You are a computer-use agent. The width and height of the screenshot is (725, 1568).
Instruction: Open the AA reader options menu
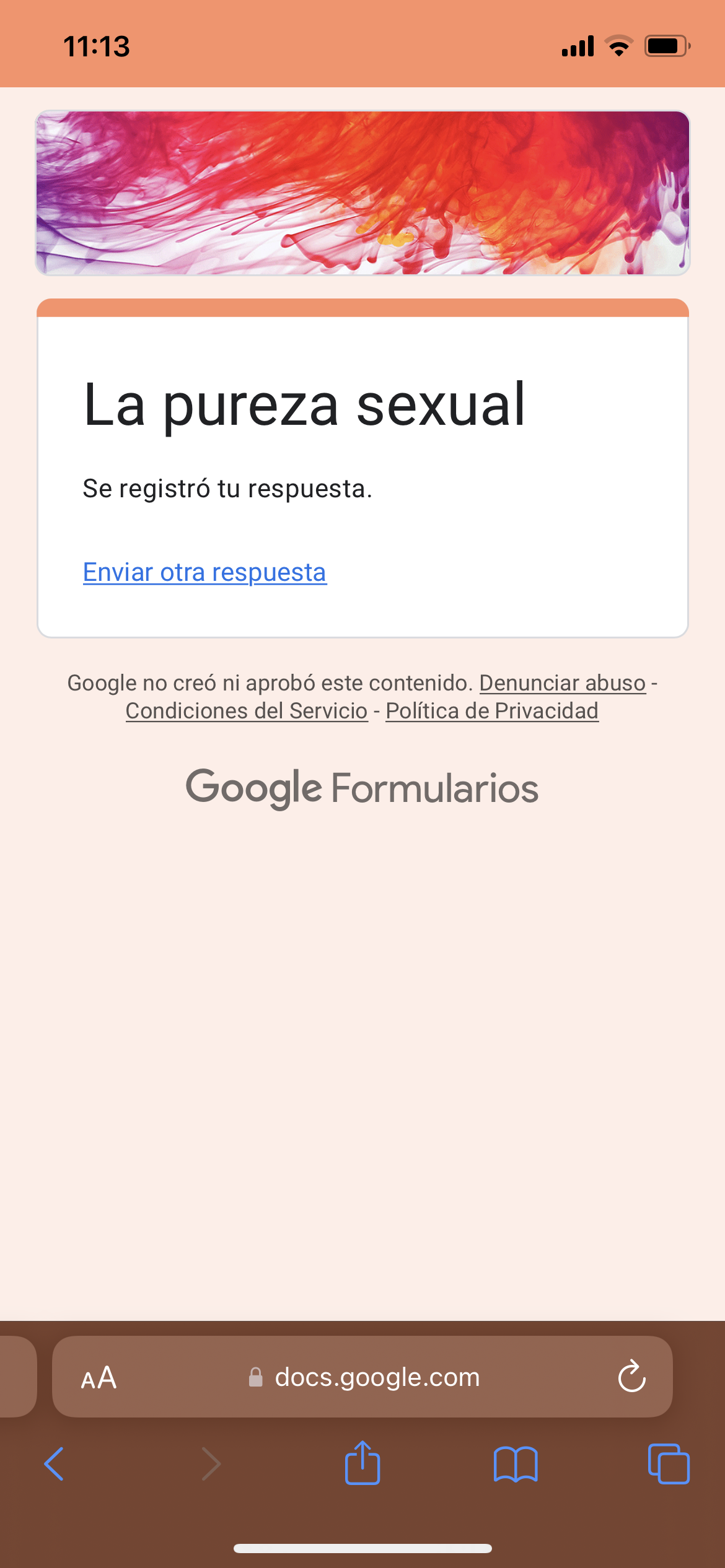click(x=99, y=1378)
